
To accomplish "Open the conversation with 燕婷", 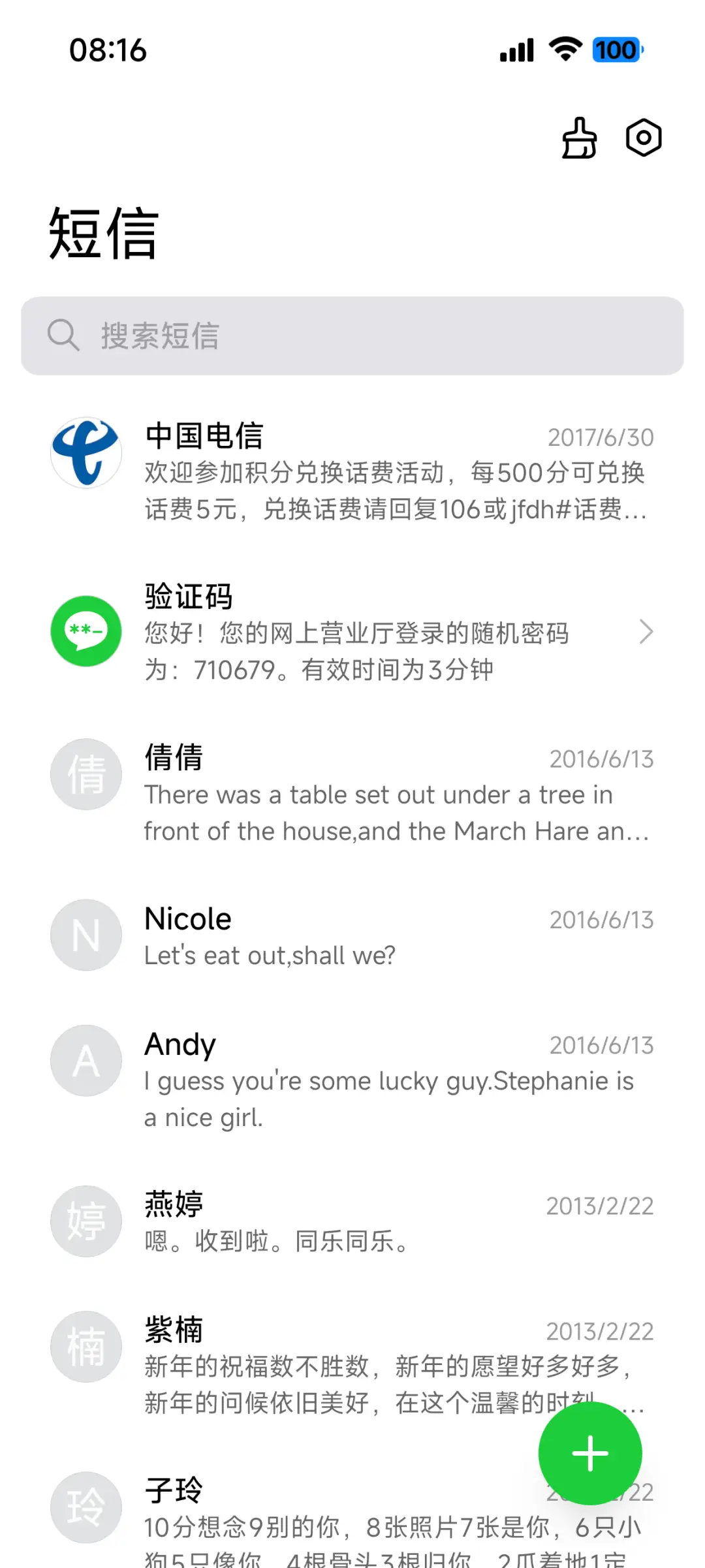I will pos(352,1222).
